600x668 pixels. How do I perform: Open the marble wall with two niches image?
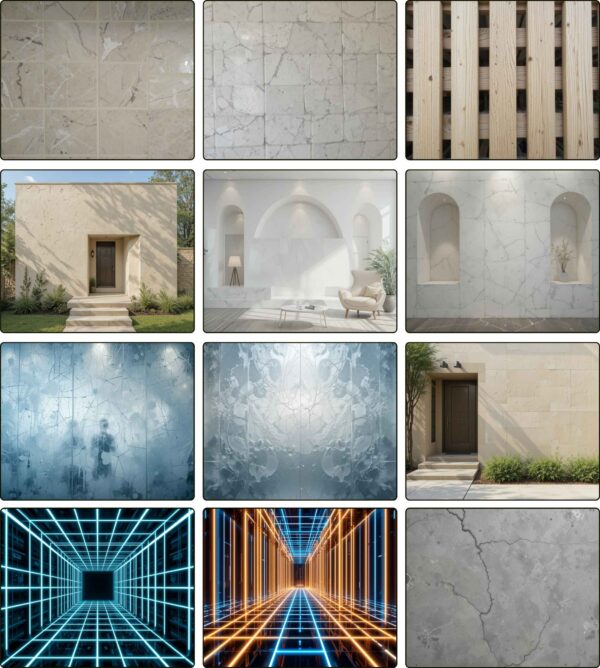click(502, 251)
